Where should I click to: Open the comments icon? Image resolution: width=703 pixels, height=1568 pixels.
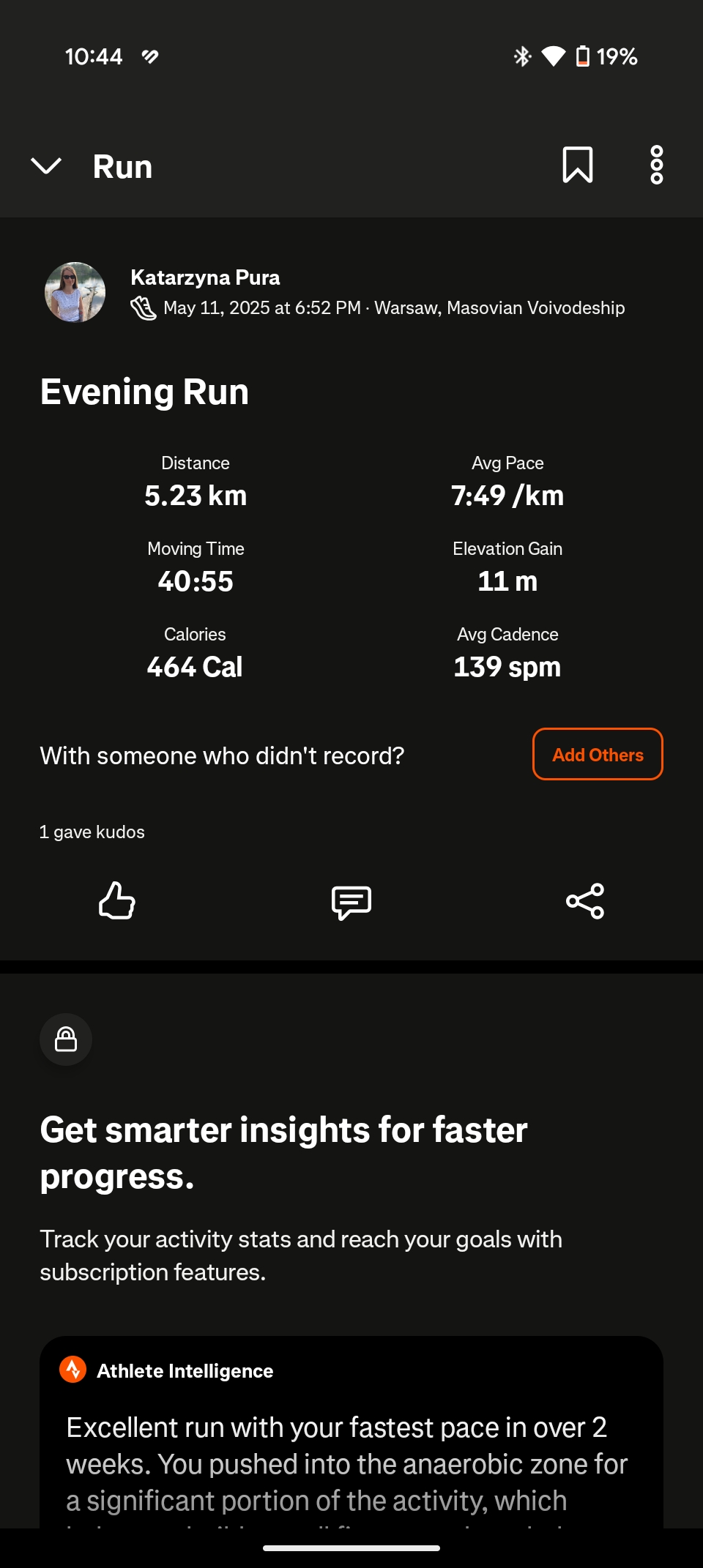351,902
